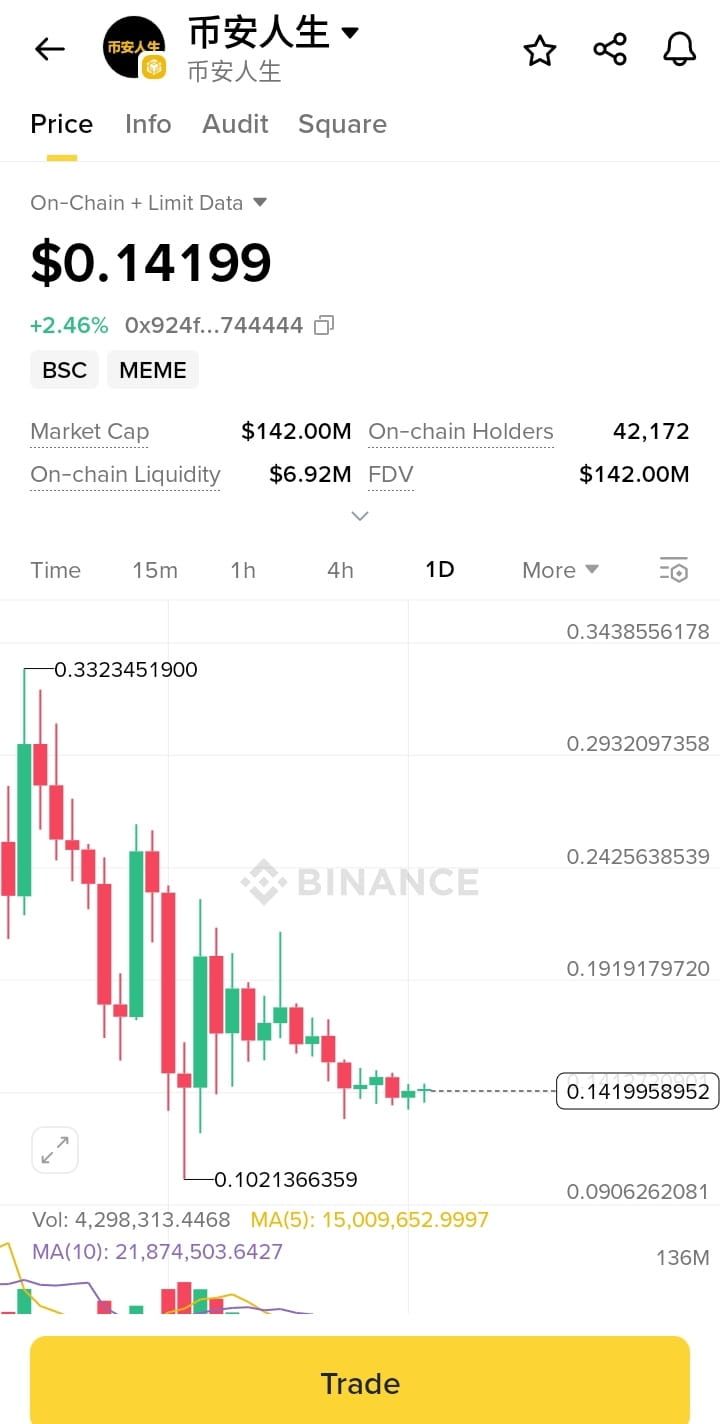Tap the yellow Trade button

tap(360, 1383)
